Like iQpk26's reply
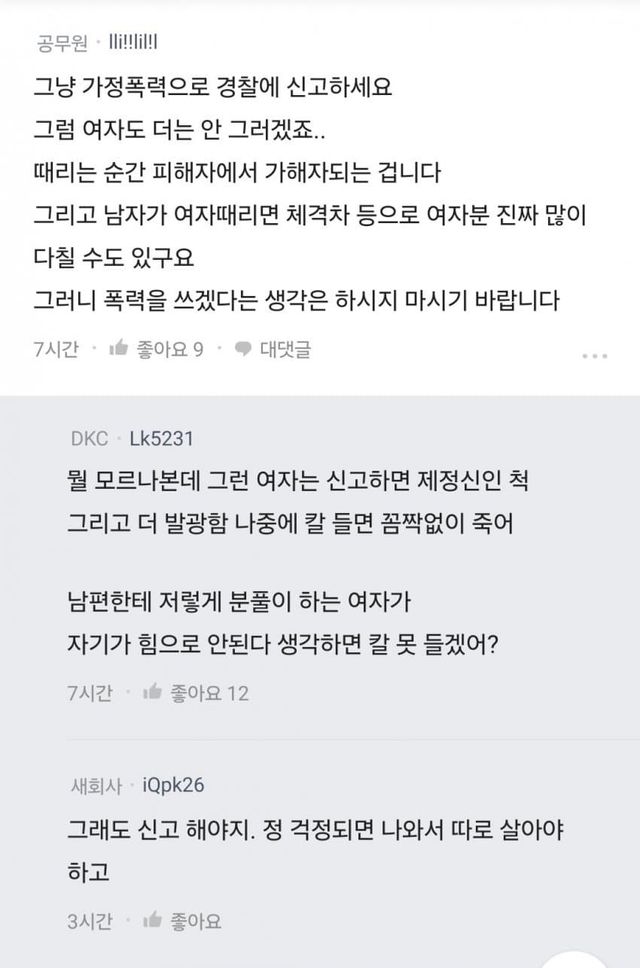This screenshot has width=640, height=968. click(181, 920)
